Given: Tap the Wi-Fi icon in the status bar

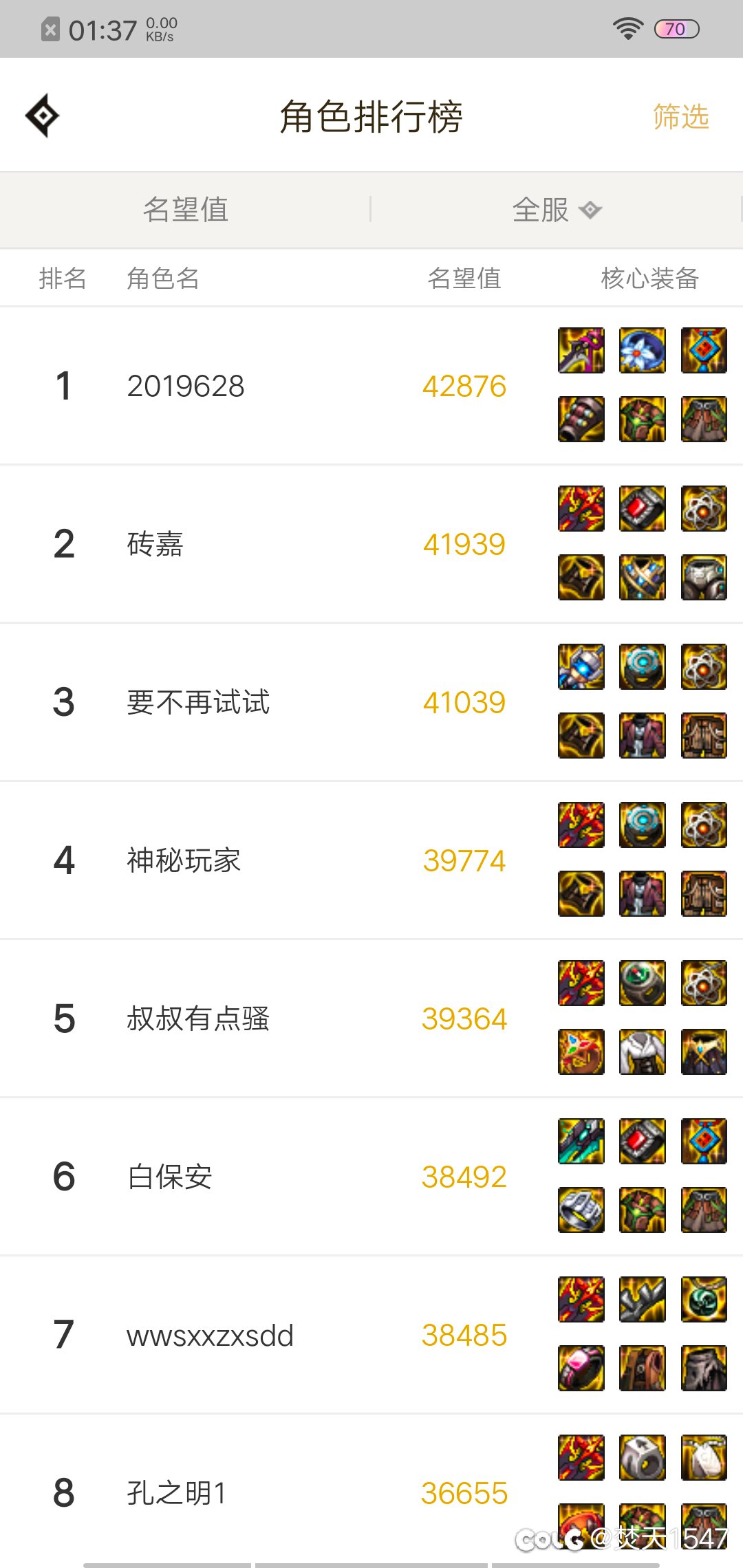Looking at the screenshot, I should (x=627, y=28).
